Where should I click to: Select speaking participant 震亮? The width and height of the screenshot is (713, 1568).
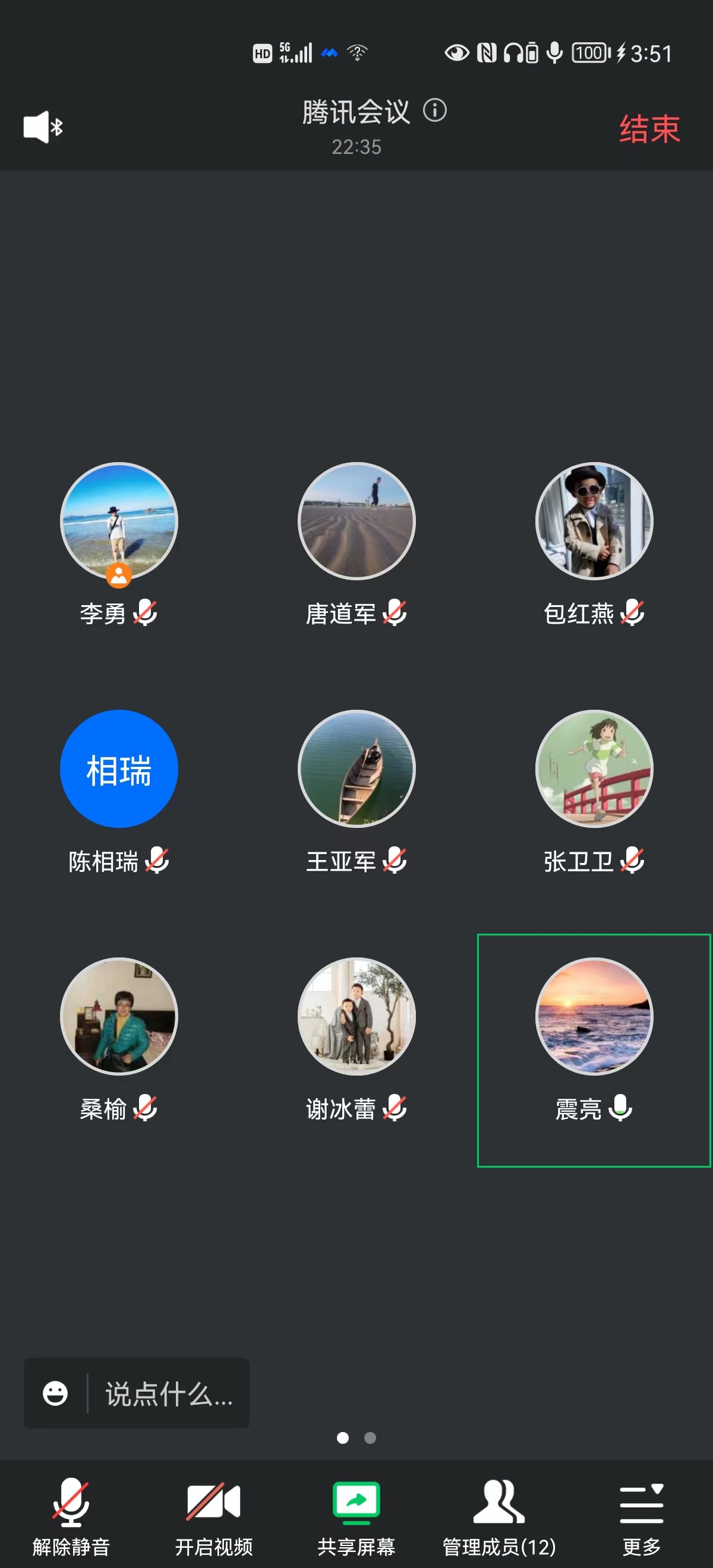[x=594, y=1016]
